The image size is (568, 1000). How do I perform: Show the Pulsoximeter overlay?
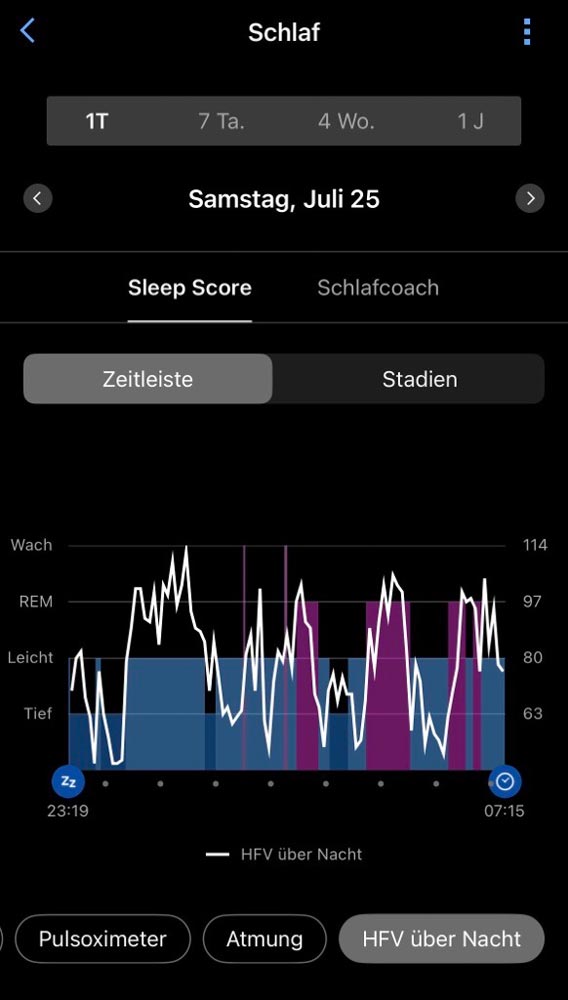103,939
